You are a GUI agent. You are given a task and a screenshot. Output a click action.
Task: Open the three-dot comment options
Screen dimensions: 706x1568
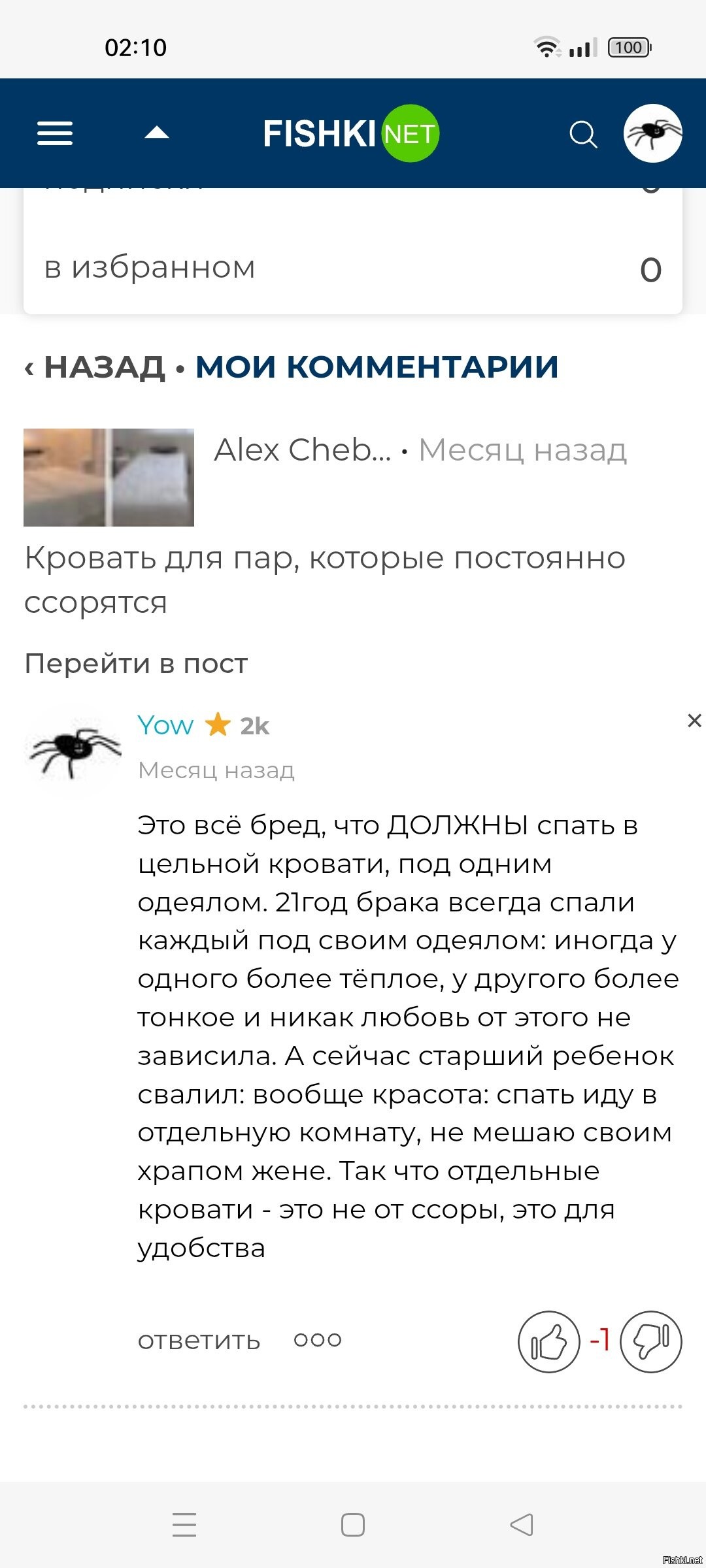[318, 1341]
